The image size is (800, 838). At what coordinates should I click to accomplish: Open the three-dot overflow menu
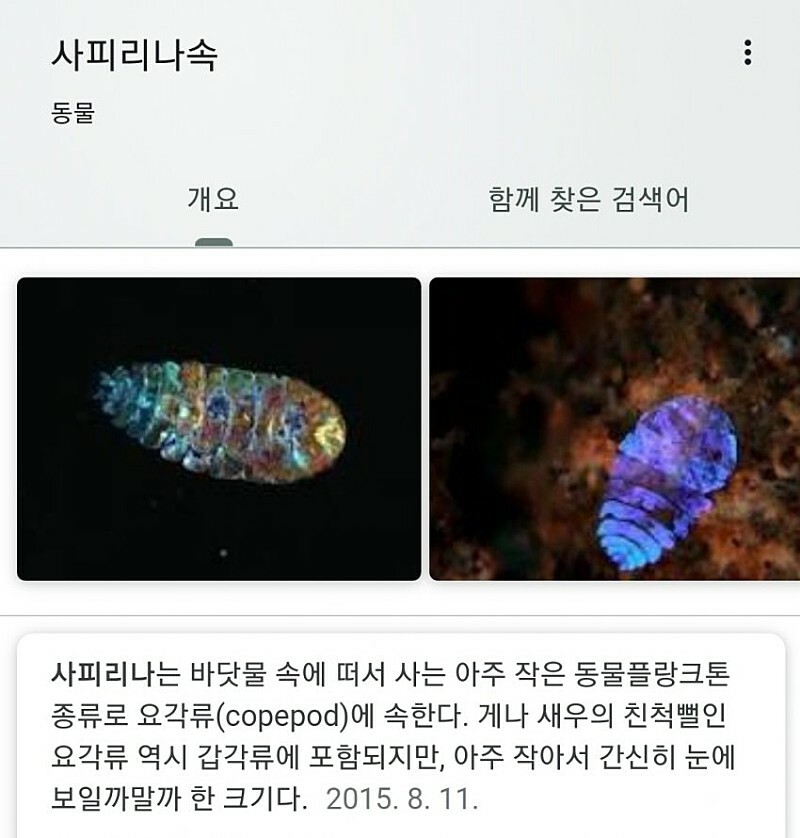tap(747, 53)
